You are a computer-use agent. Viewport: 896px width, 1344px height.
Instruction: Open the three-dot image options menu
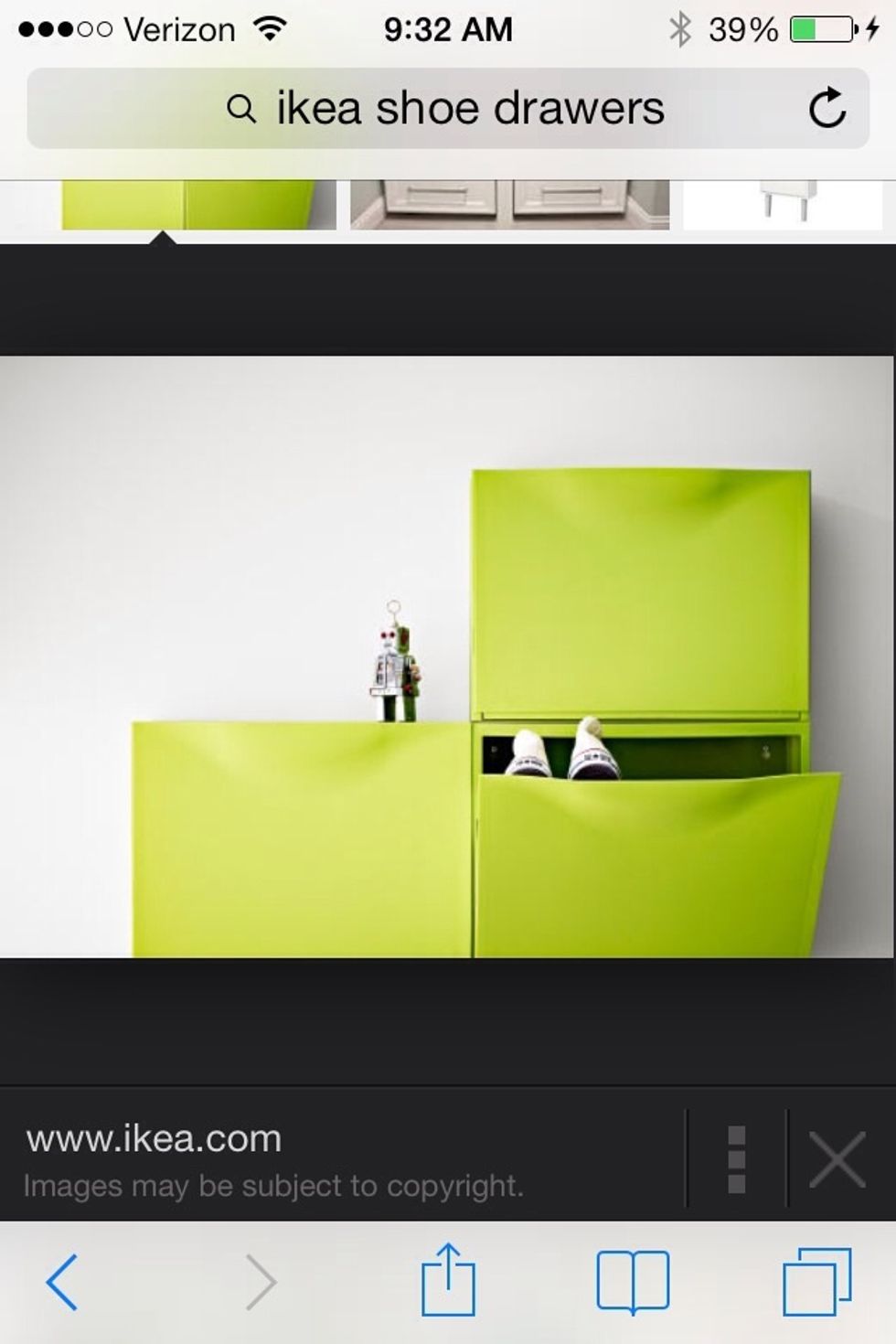(736, 1159)
